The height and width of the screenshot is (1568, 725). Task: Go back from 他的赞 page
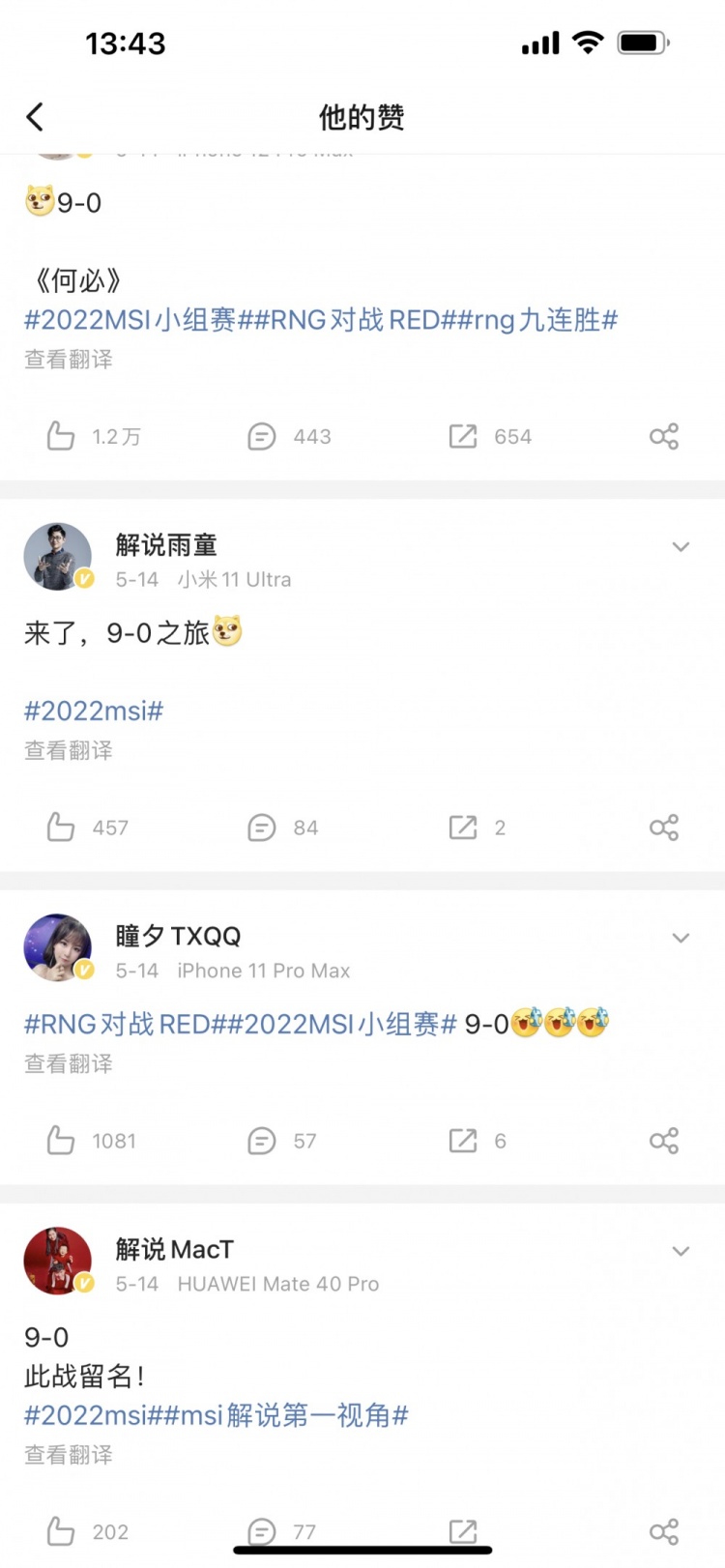[36, 118]
